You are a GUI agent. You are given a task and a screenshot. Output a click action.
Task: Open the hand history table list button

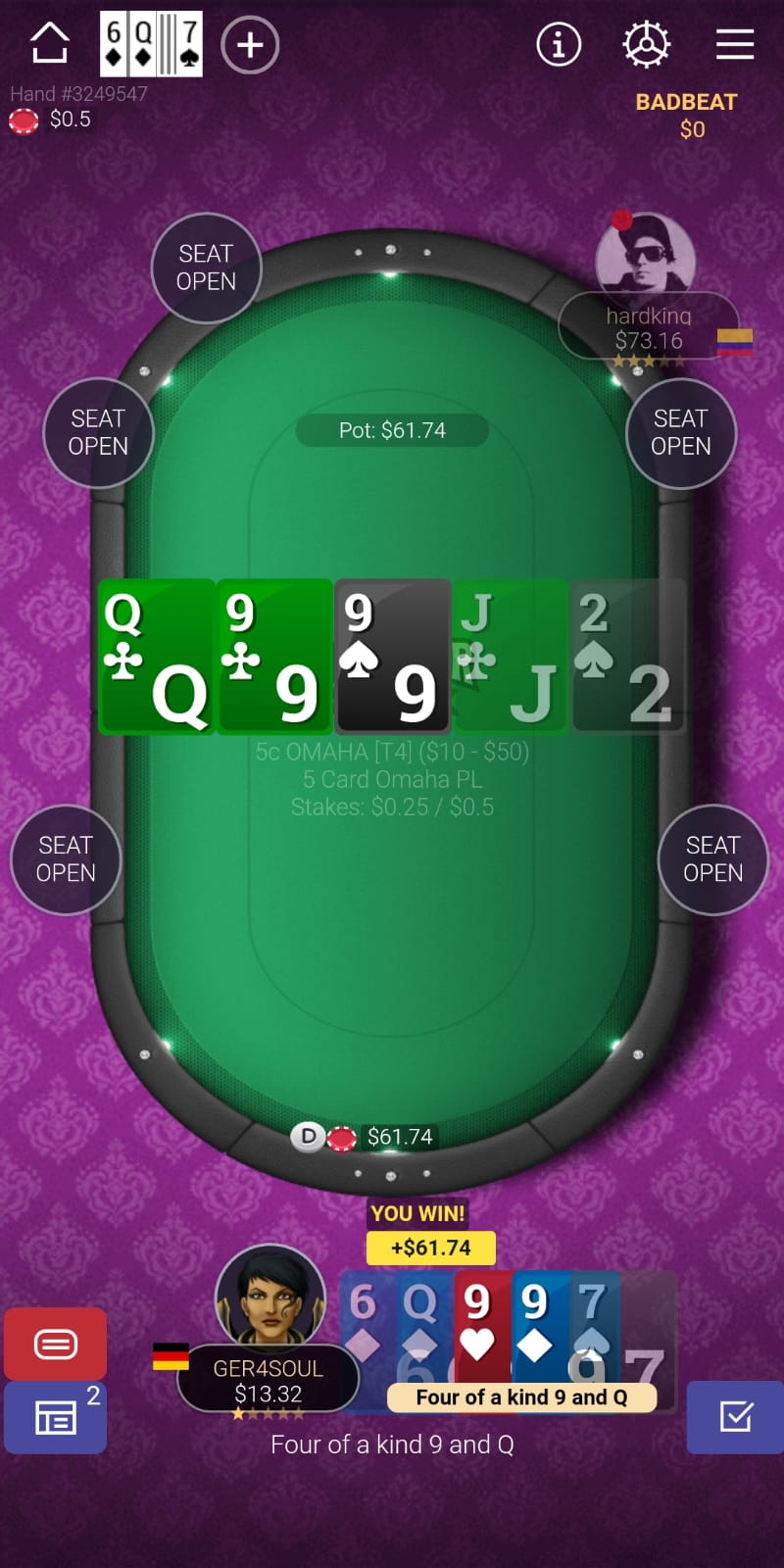click(x=56, y=1417)
